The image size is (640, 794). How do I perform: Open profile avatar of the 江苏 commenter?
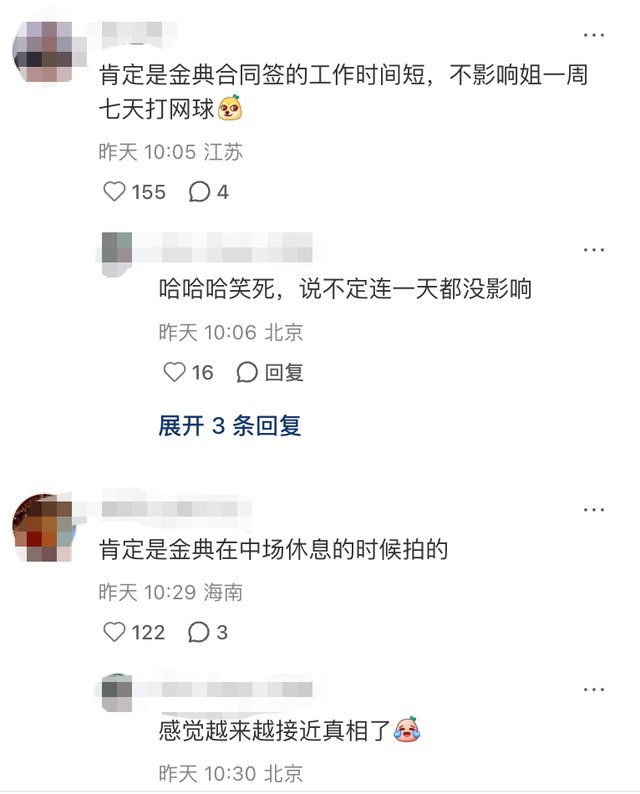(x=44, y=52)
